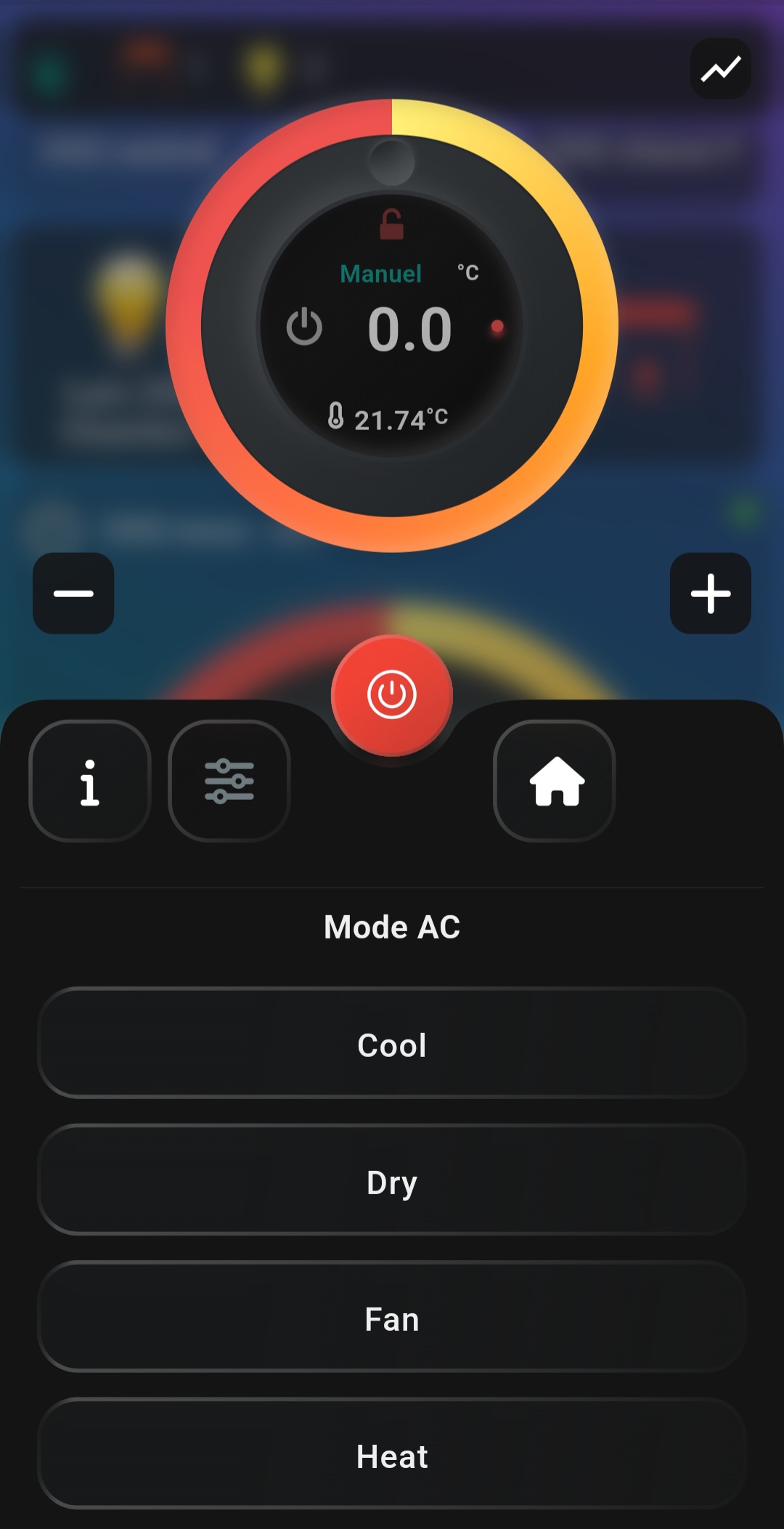This screenshot has height=1529, width=784.
Task: Go to the home button
Action: [555, 781]
